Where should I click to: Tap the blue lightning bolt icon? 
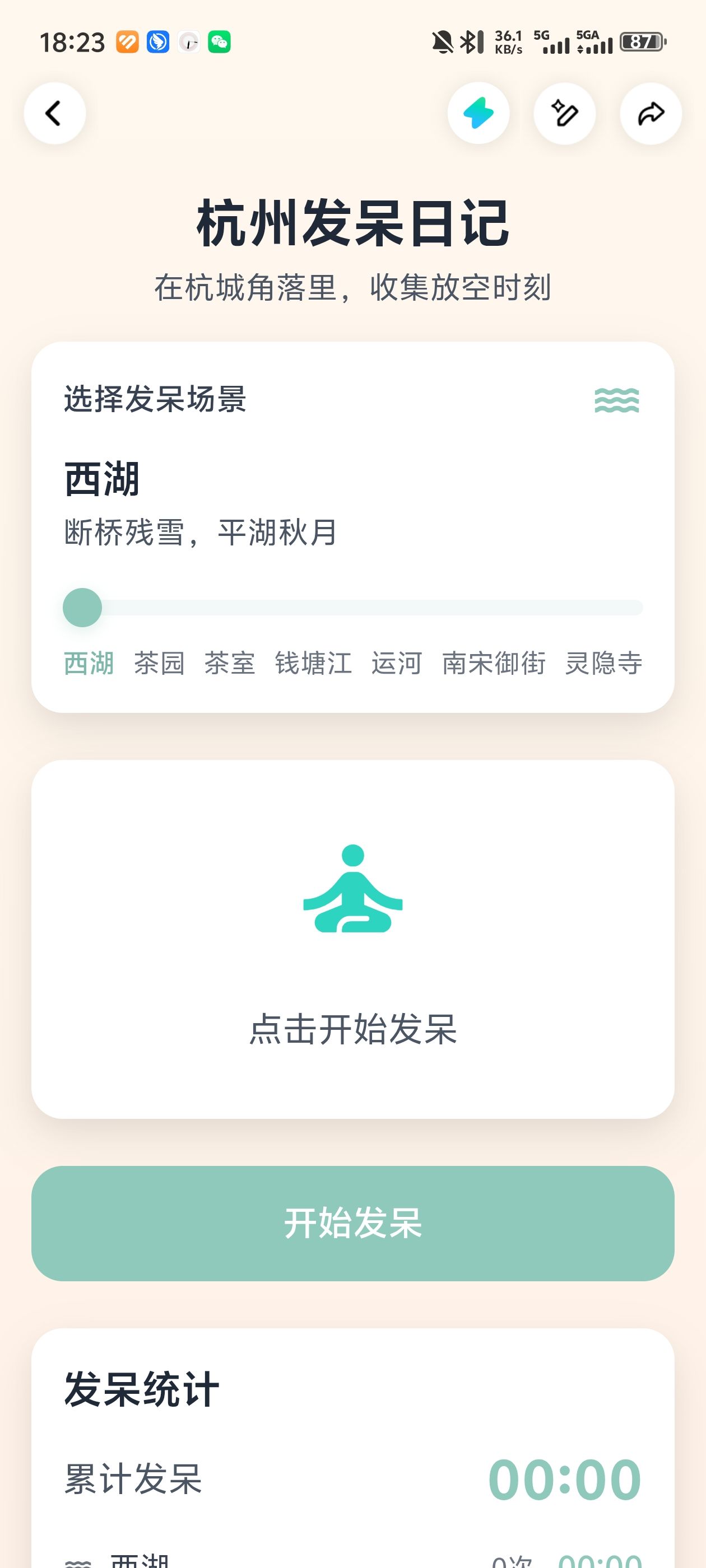click(478, 113)
